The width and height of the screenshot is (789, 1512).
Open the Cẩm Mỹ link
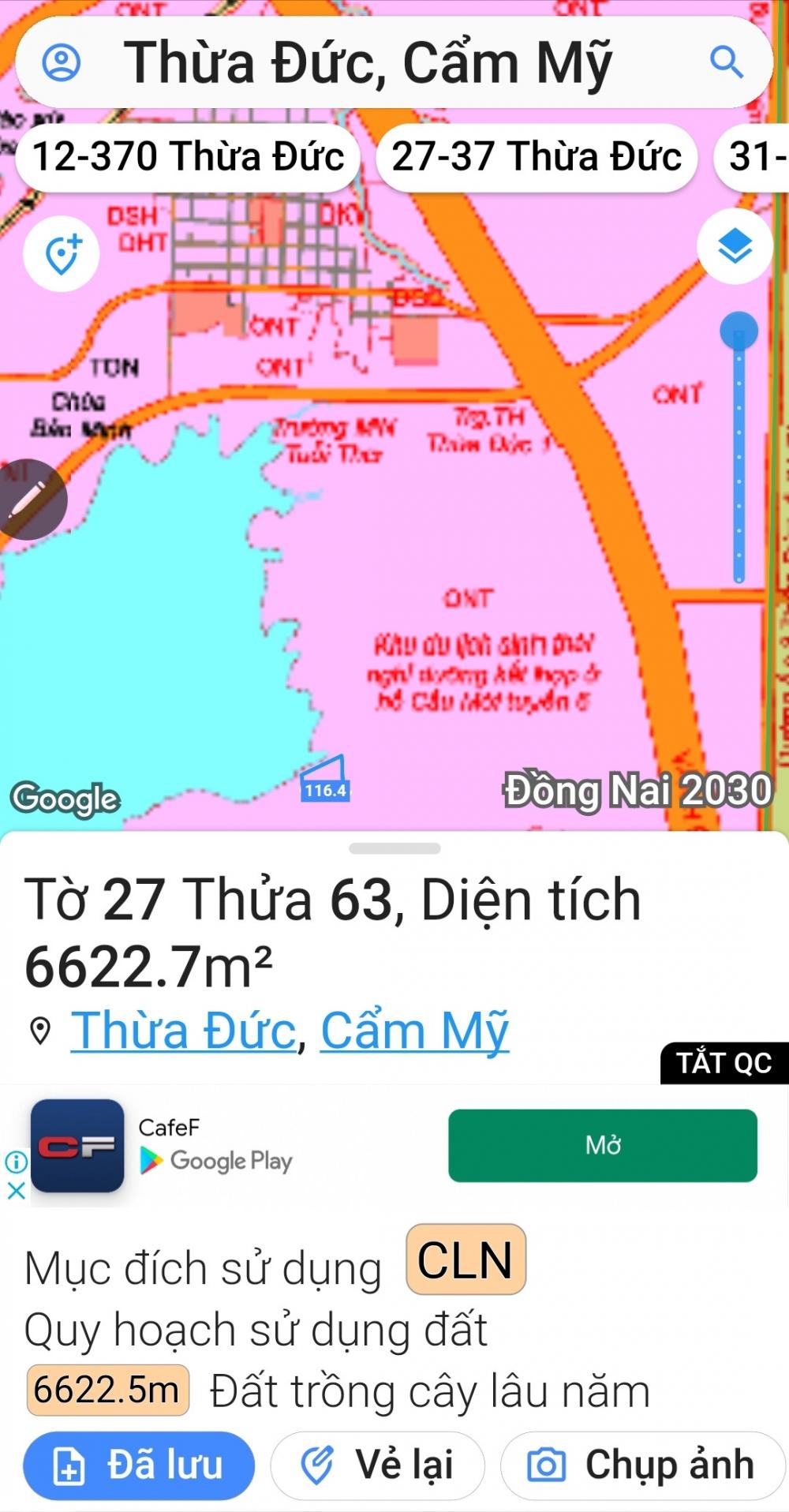[414, 1031]
